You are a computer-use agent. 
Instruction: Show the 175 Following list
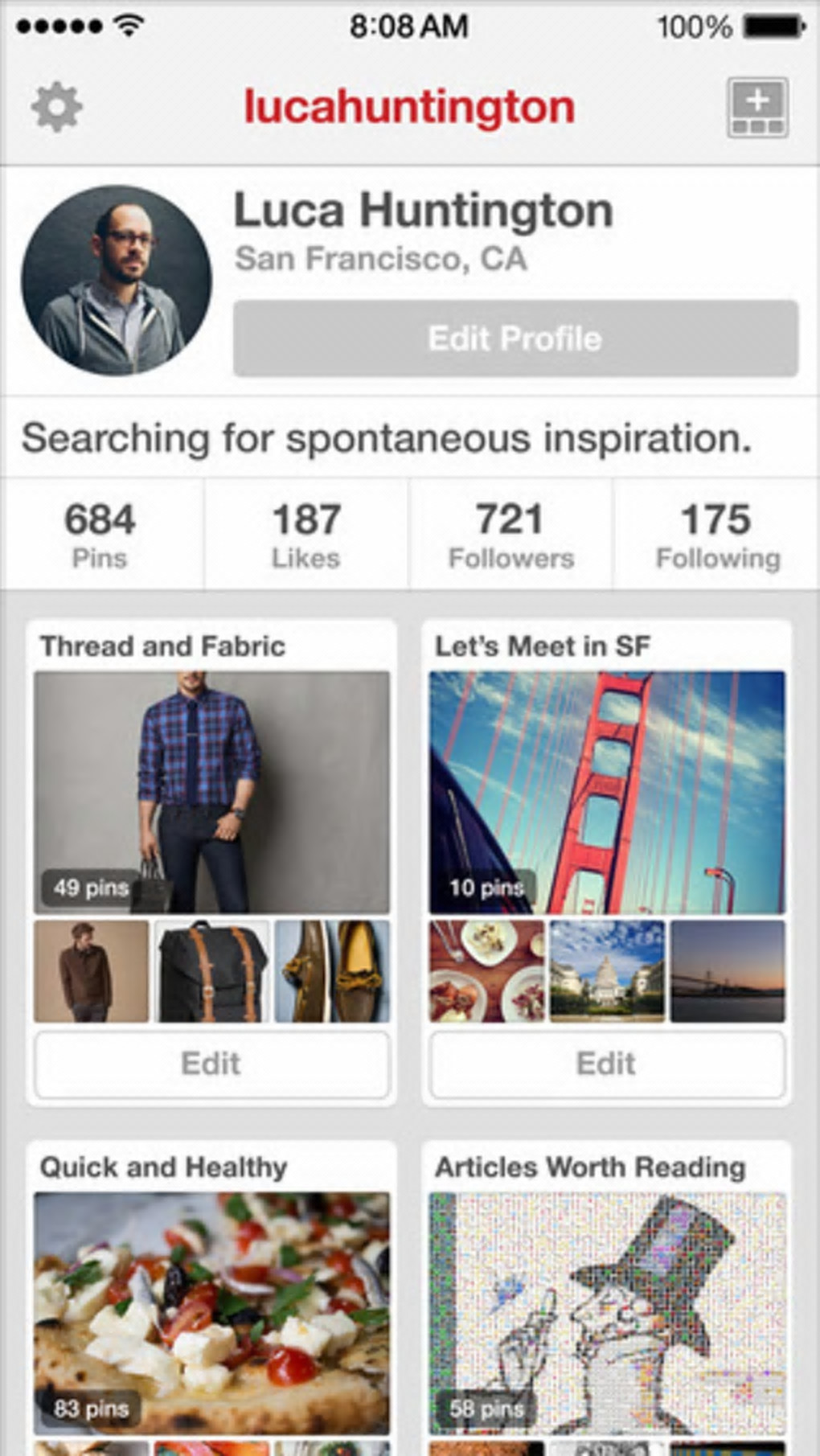coord(717,534)
